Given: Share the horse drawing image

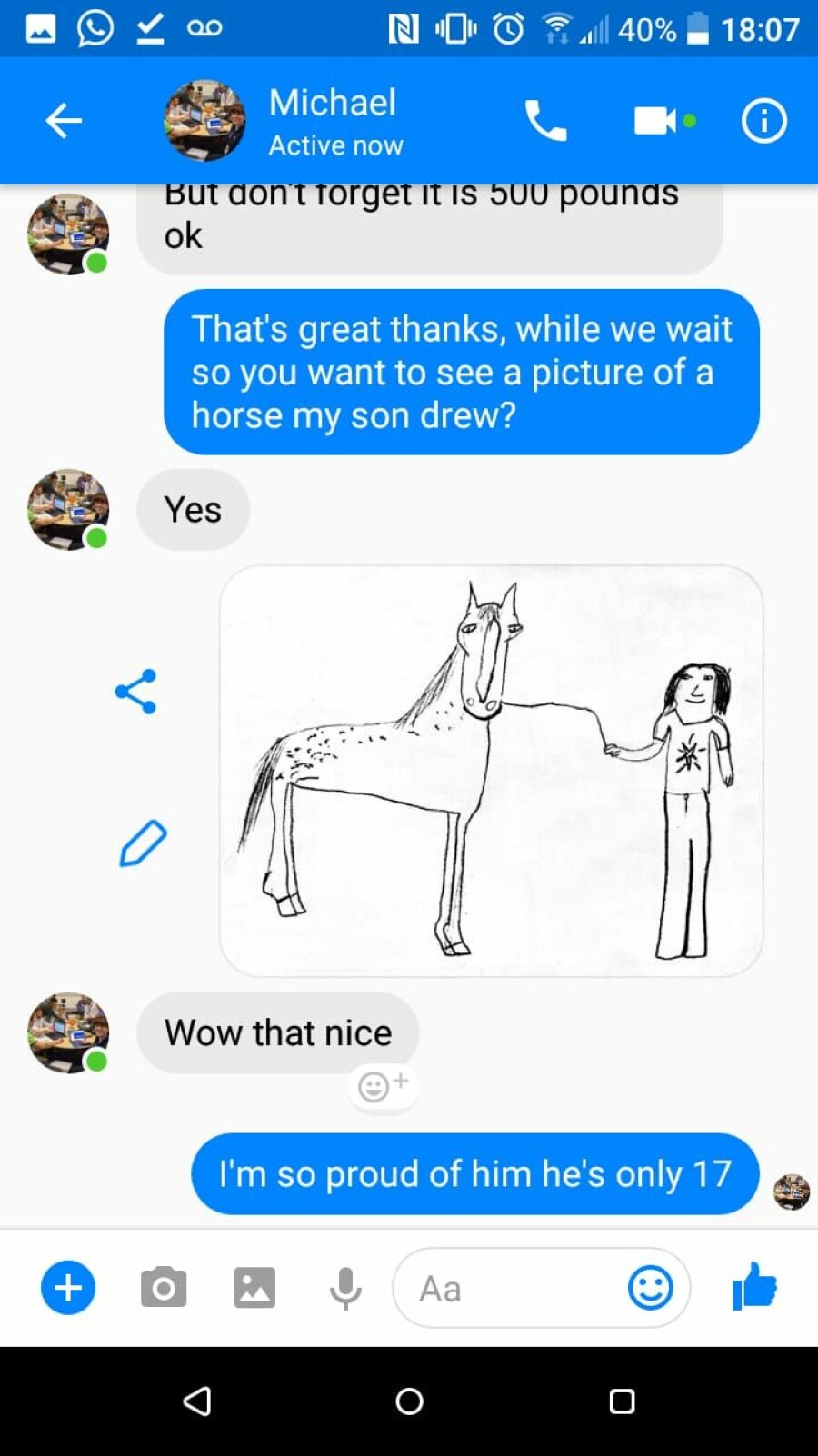Looking at the screenshot, I should coord(136,692).
